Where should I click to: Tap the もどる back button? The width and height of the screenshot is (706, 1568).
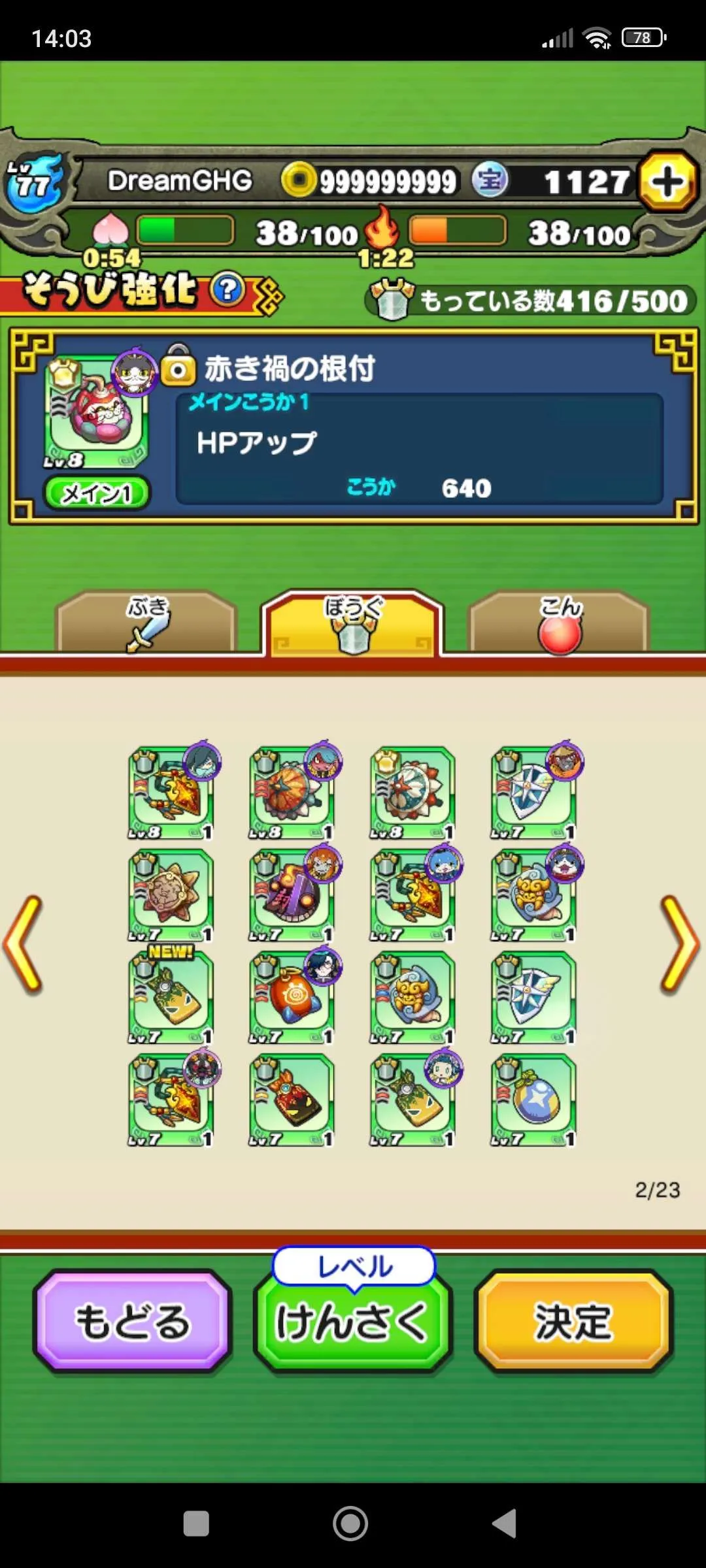pyautogui.click(x=133, y=1321)
